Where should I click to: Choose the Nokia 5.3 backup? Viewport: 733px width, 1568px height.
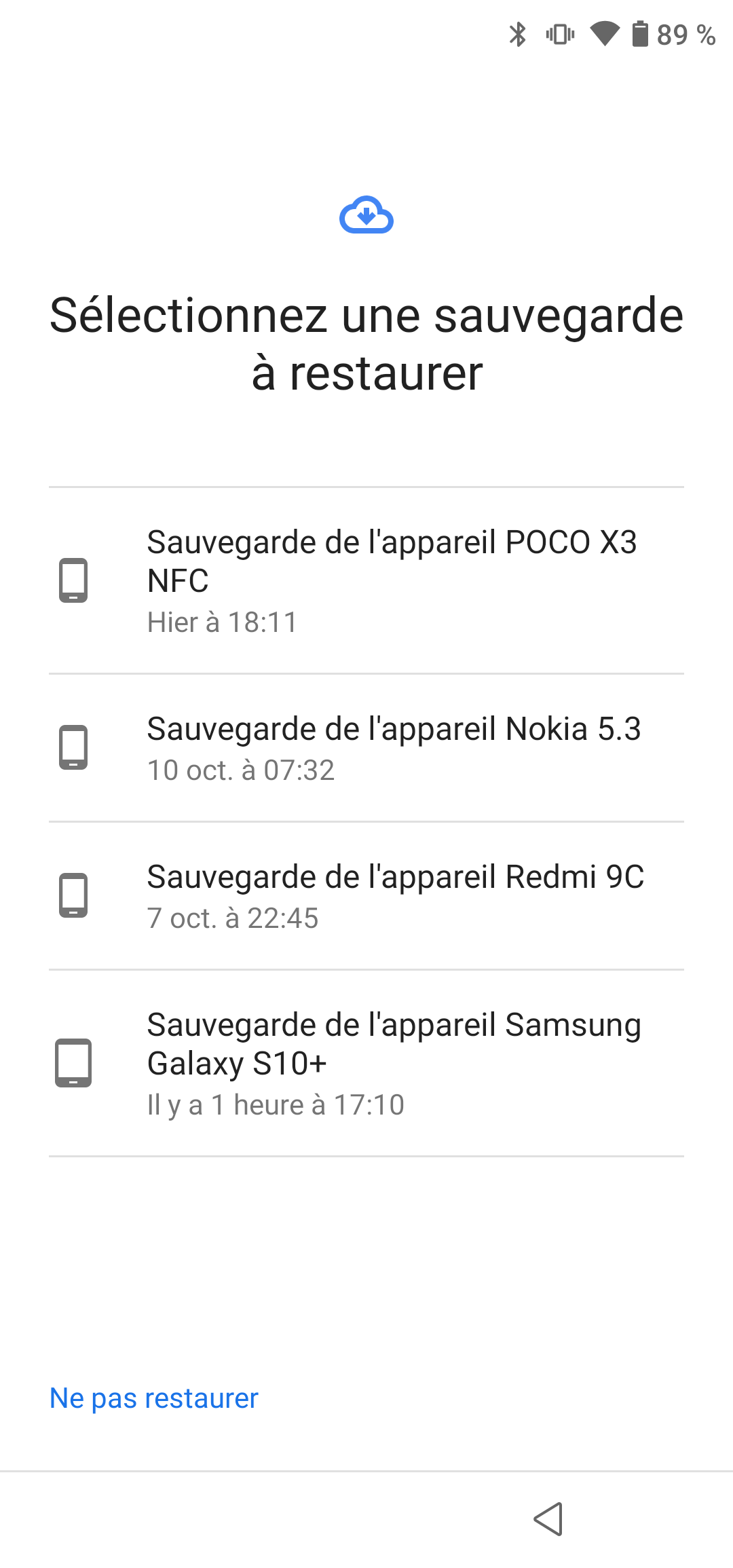click(366, 747)
